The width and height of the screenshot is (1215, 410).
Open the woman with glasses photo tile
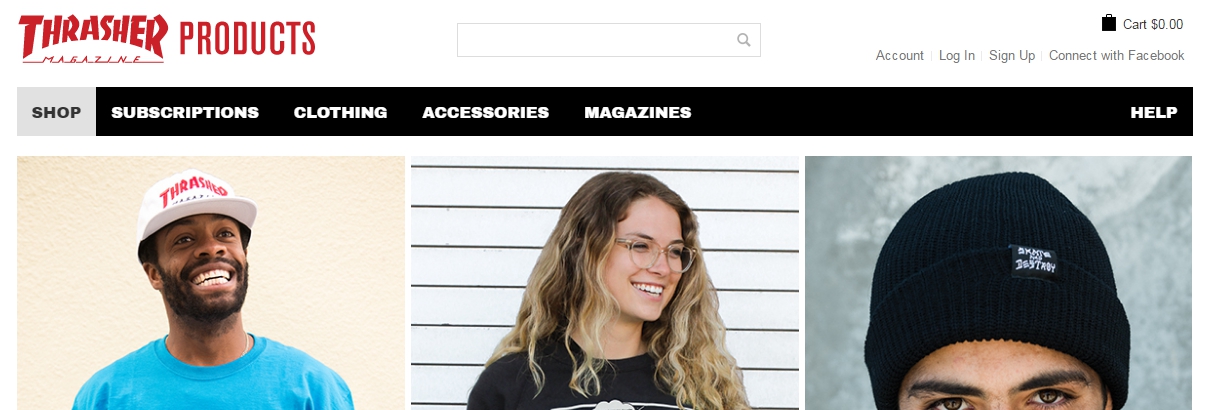604,283
